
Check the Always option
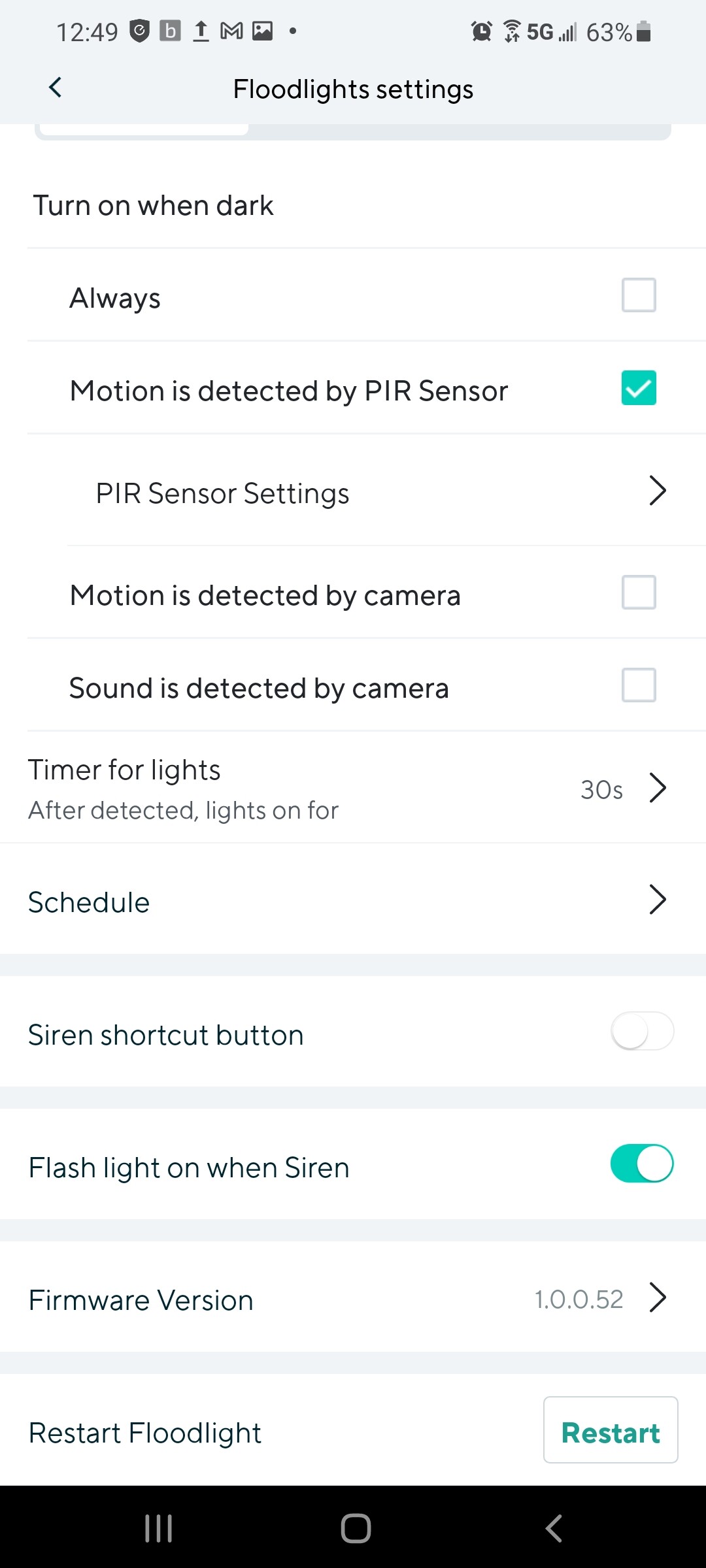tap(638, 295)
